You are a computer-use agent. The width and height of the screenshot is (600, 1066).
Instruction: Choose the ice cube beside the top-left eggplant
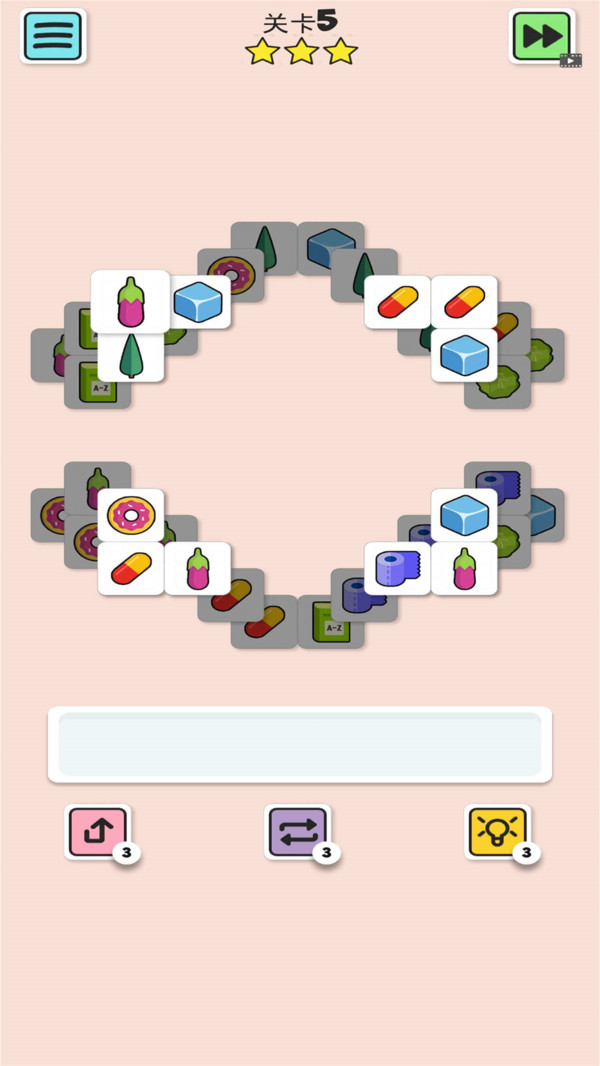coord(199,302)
